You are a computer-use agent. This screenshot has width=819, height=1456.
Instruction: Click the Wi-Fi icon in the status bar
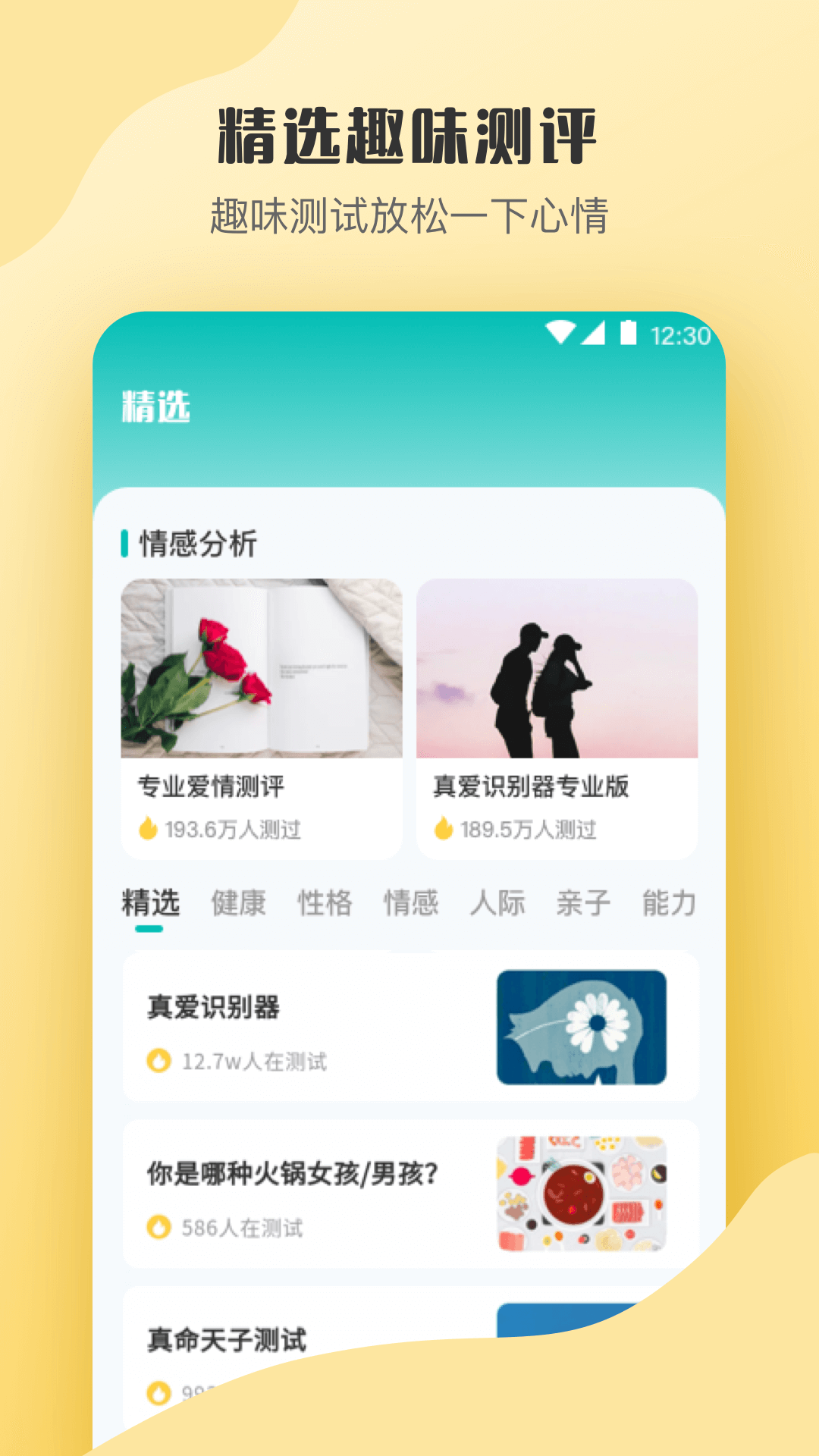point(559,331)
